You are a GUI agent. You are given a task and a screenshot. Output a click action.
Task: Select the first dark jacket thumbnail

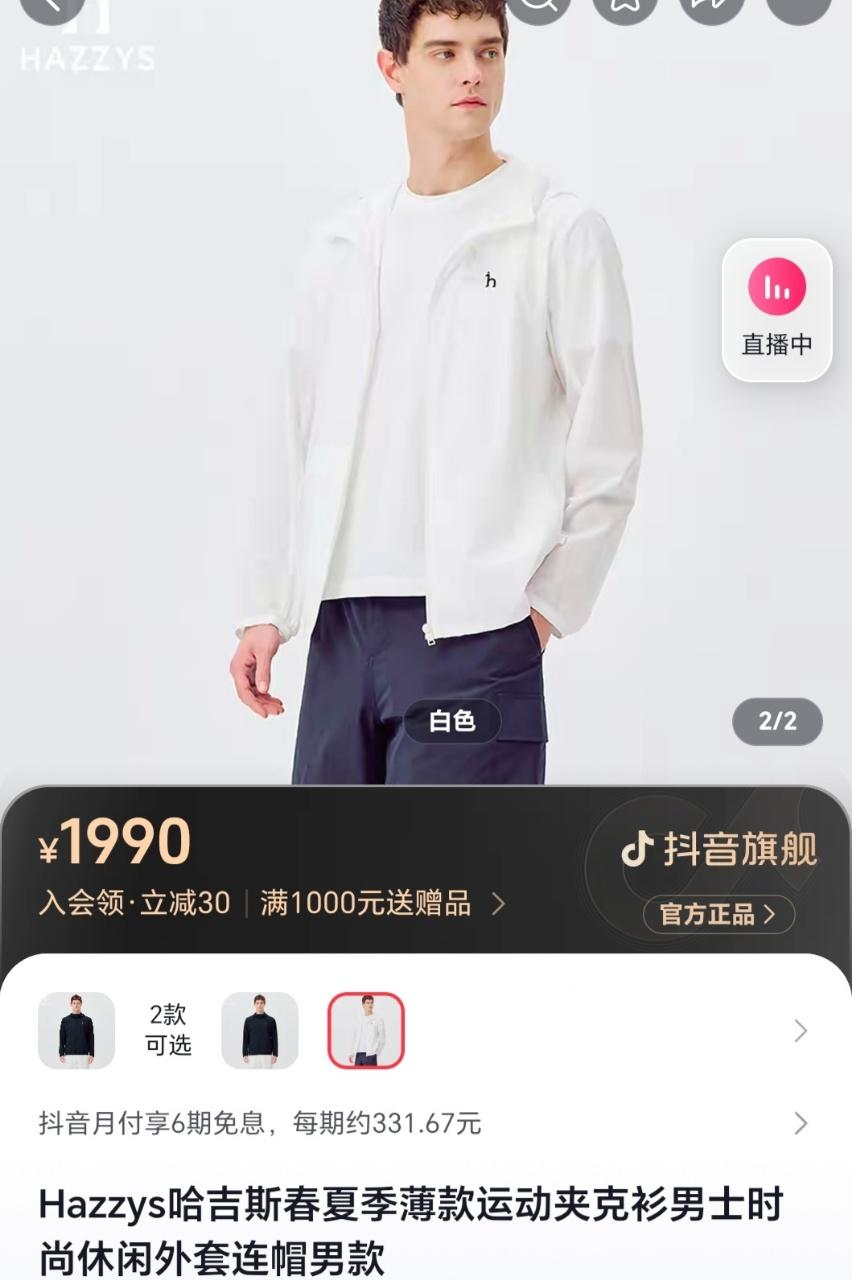pyautogui.click(x=76, y=1030)
